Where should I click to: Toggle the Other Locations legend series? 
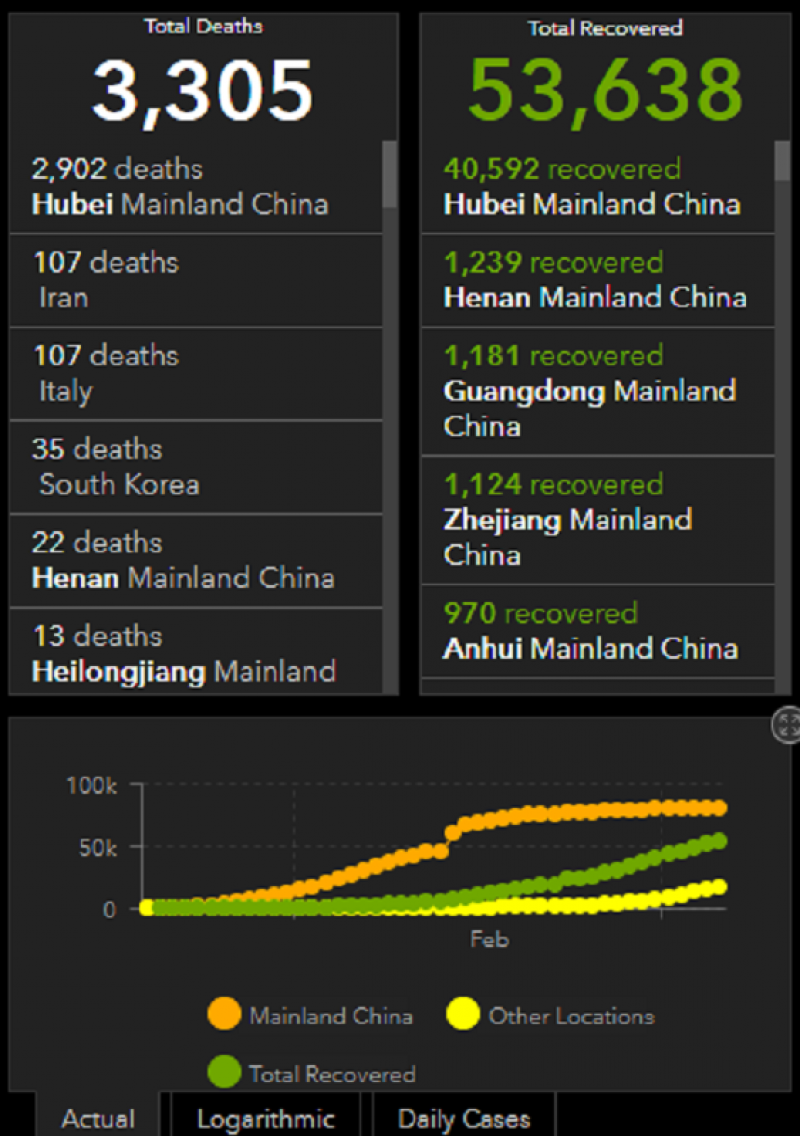552,1016
